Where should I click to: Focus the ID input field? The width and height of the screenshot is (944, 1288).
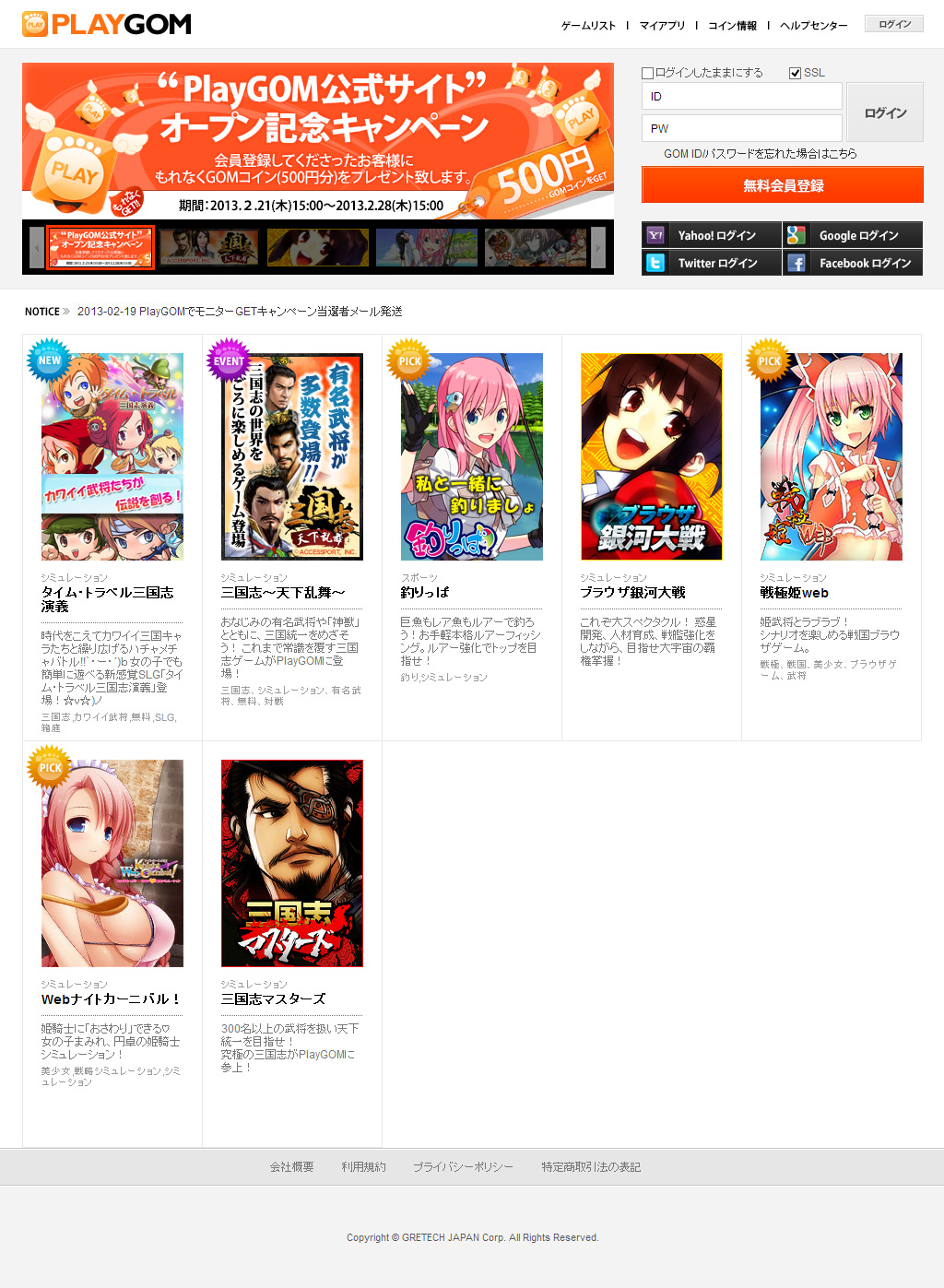(x=741, y=97)
